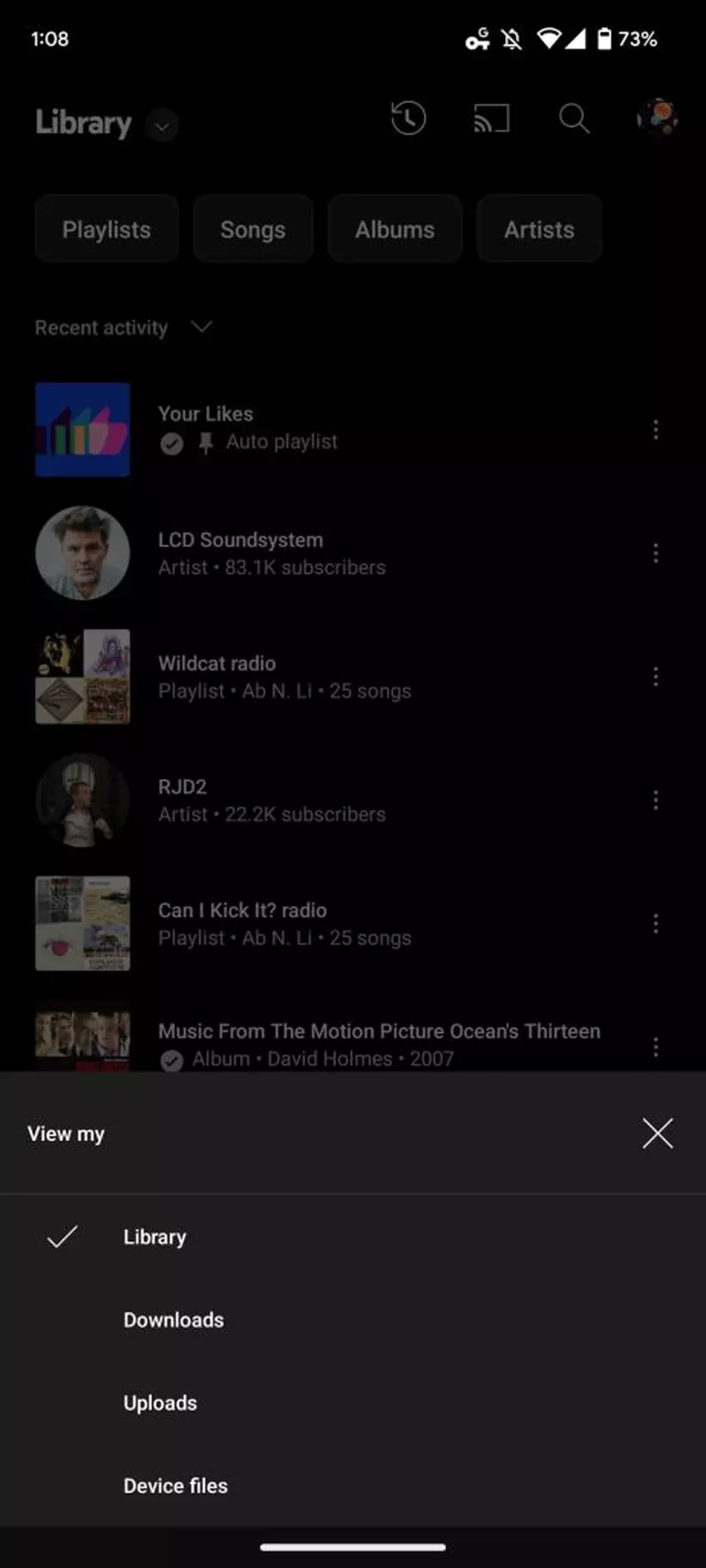Viewport: 706px width, 1568px height.
Task: Switch view to Downloads
Action: tap(174, 1320)
